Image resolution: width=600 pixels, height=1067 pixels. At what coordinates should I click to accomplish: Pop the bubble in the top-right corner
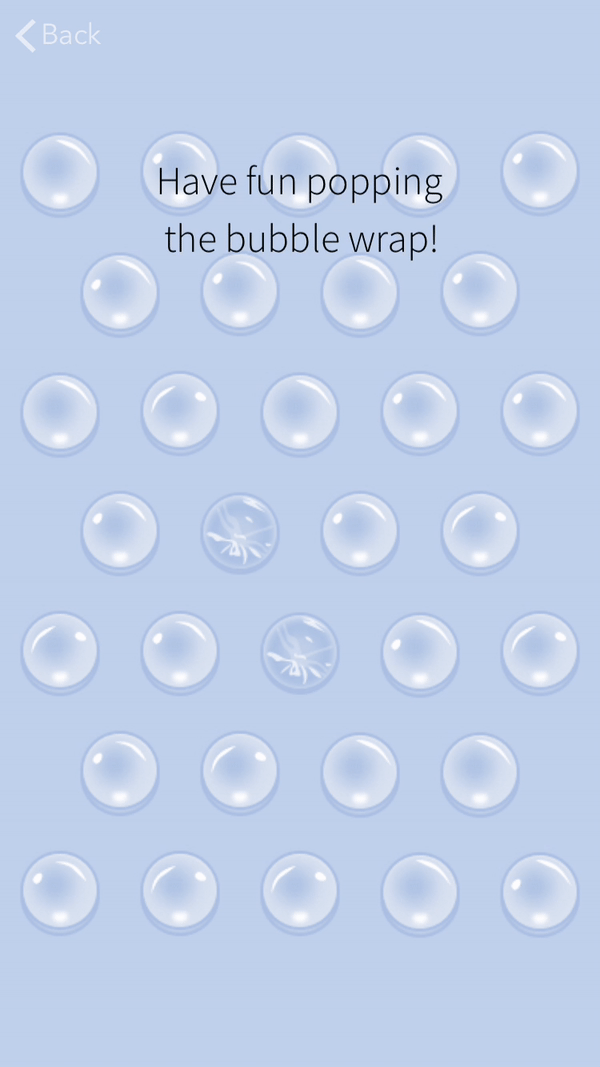point(540,172)
